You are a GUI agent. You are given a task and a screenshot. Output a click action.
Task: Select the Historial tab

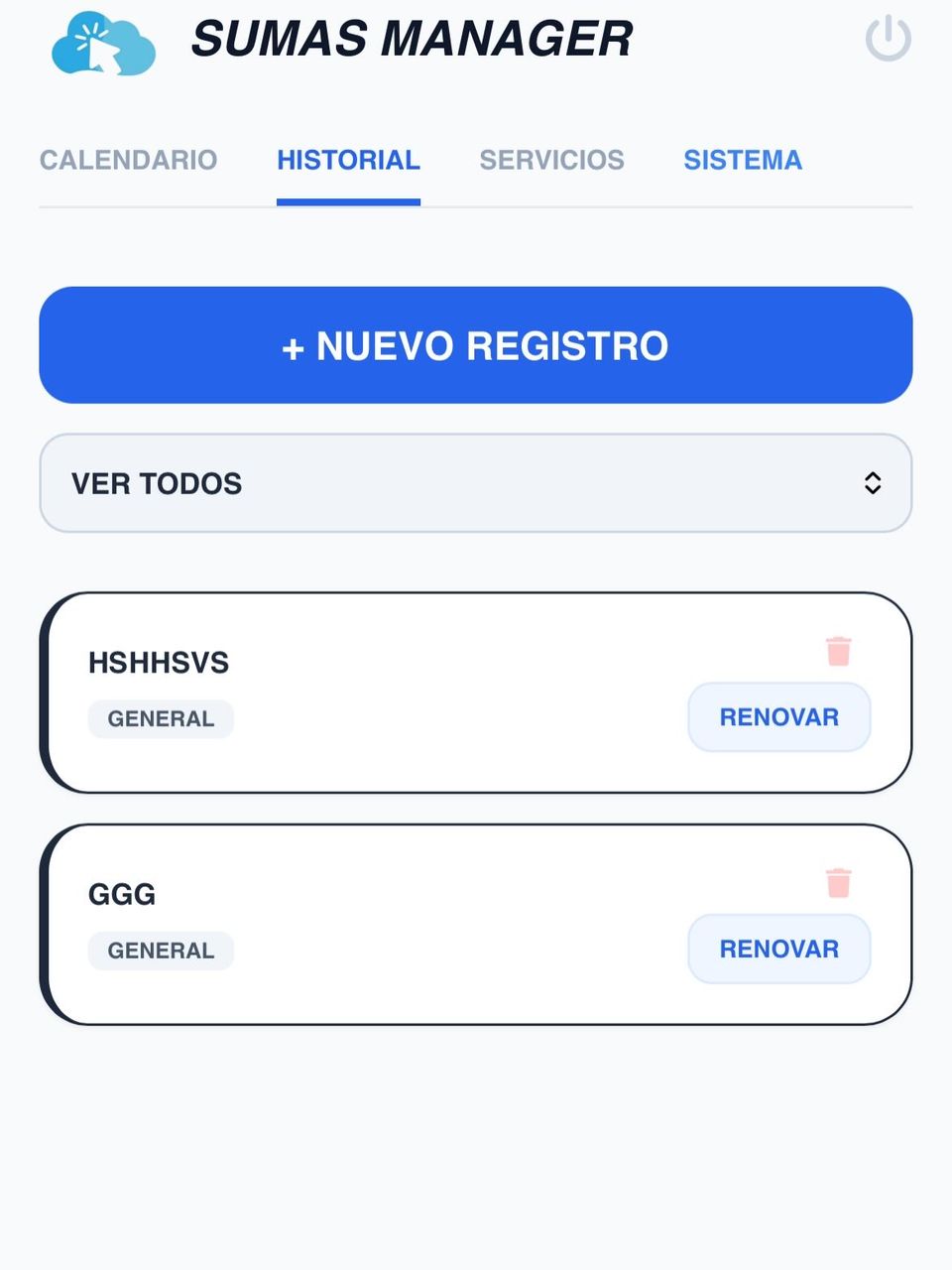[348, 160]
